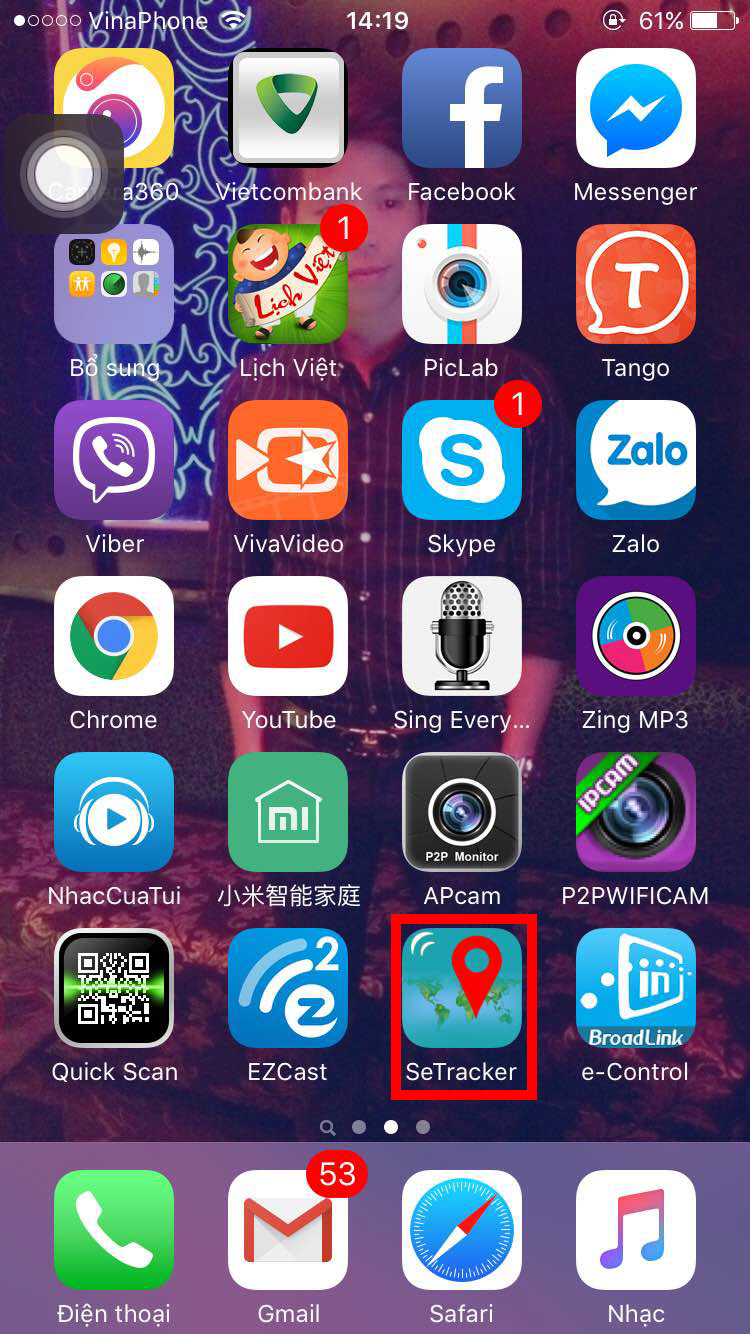Image resolution: width=750 pixels, height=1334 pixels.
Task: Launch Quick Scan
Action: (114, 988)
